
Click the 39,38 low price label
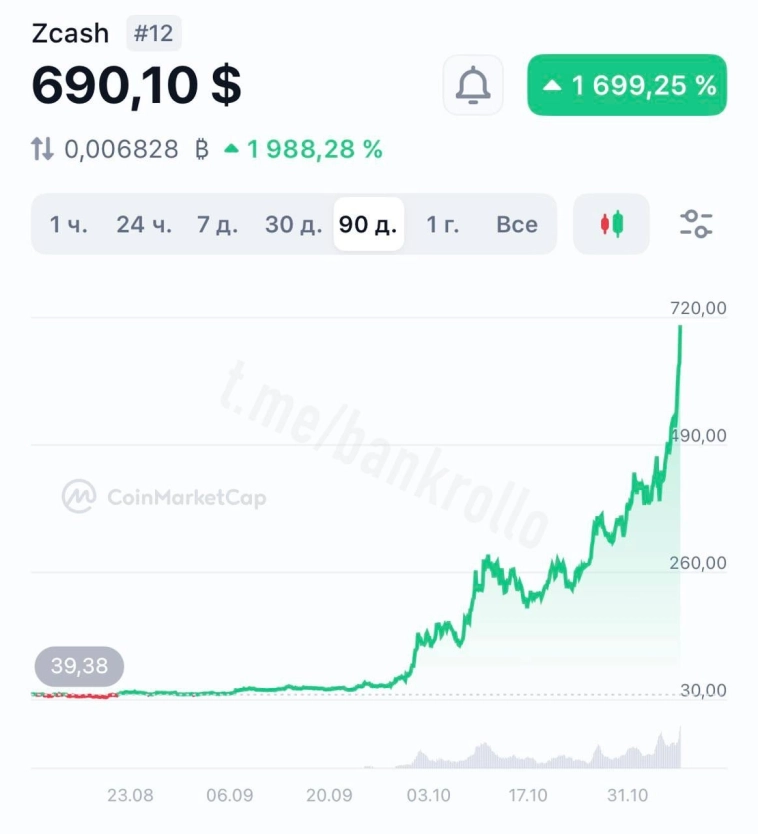[78, 665]
